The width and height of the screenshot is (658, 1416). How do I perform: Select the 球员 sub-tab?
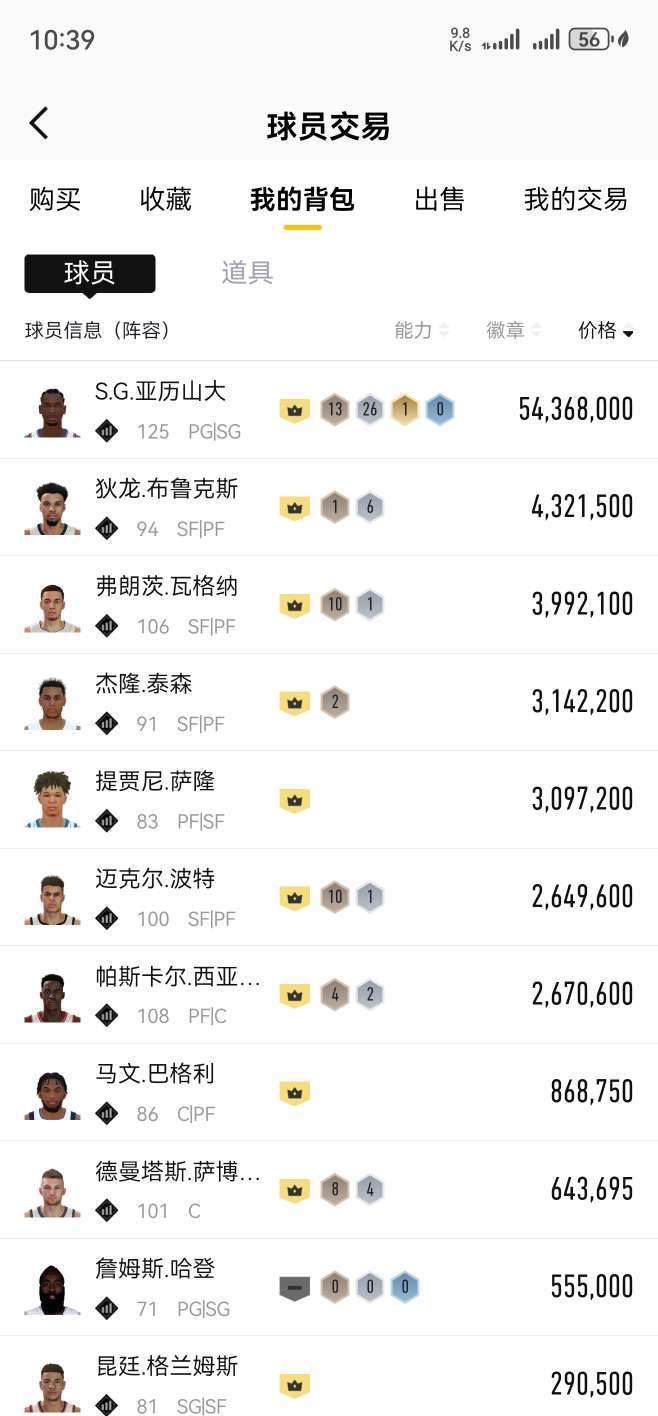tap(89, 273)
